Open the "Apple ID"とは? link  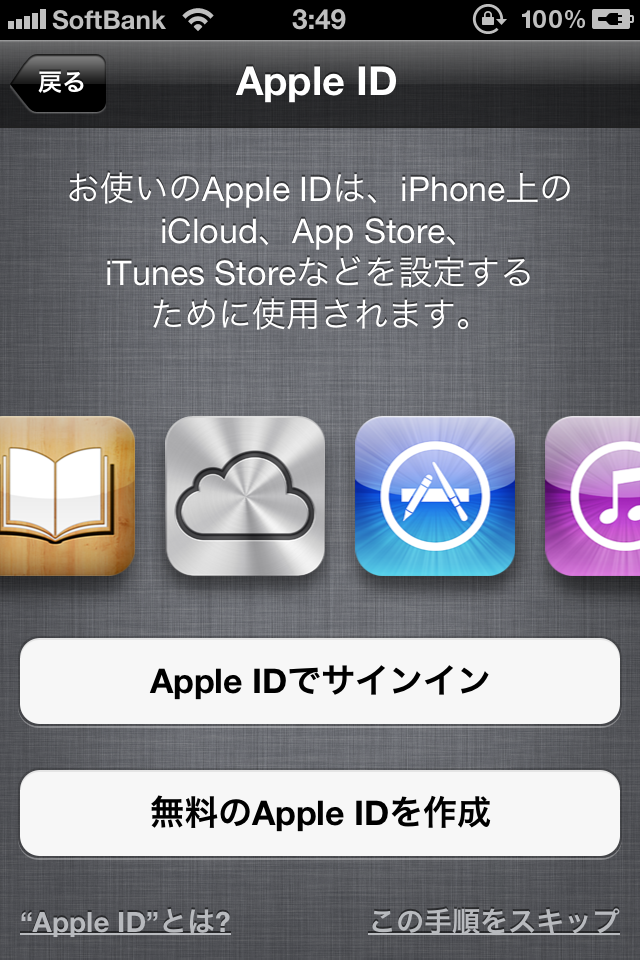tap(125, 921)
